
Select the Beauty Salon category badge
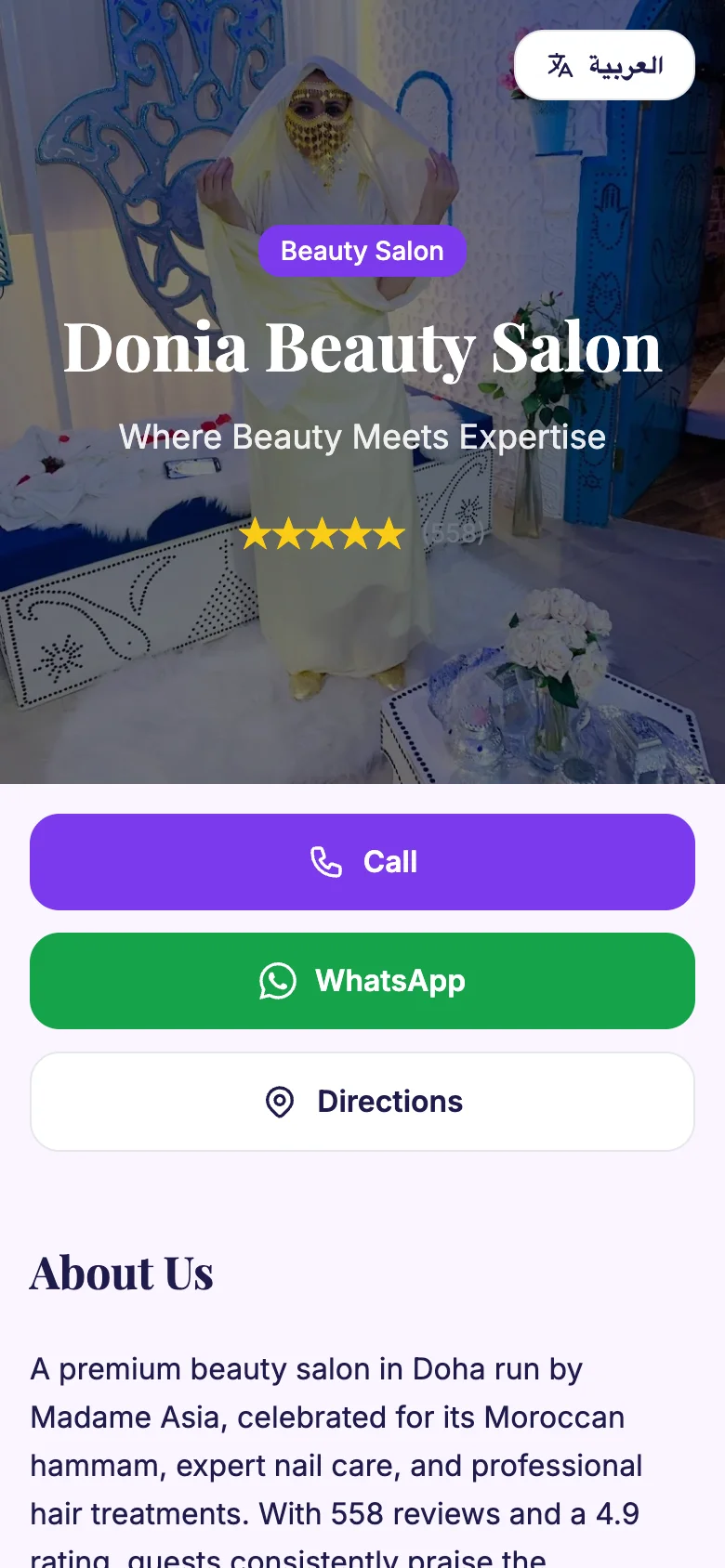tap(362, 250)
